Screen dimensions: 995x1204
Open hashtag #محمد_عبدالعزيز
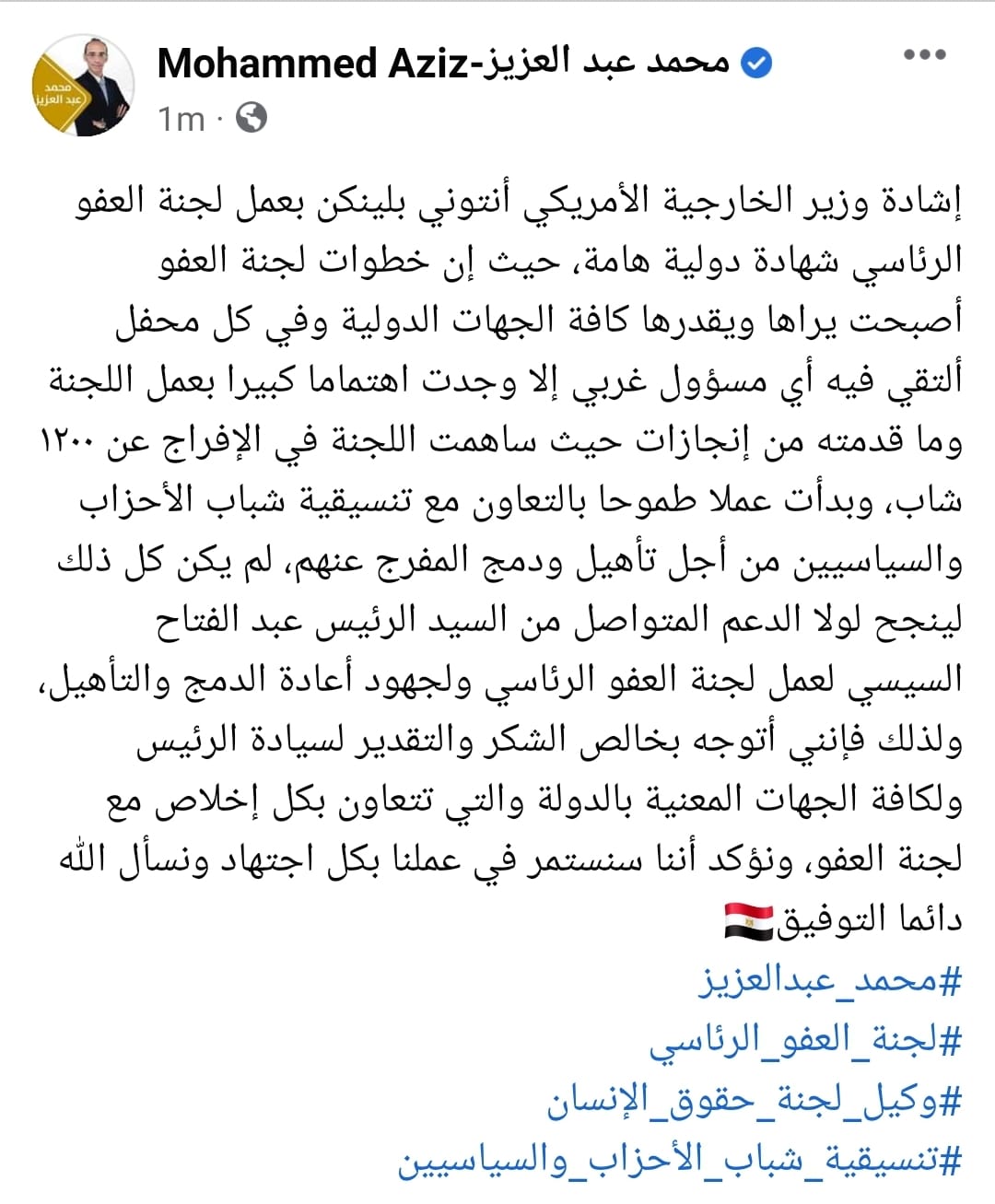(x=829, y=981)
